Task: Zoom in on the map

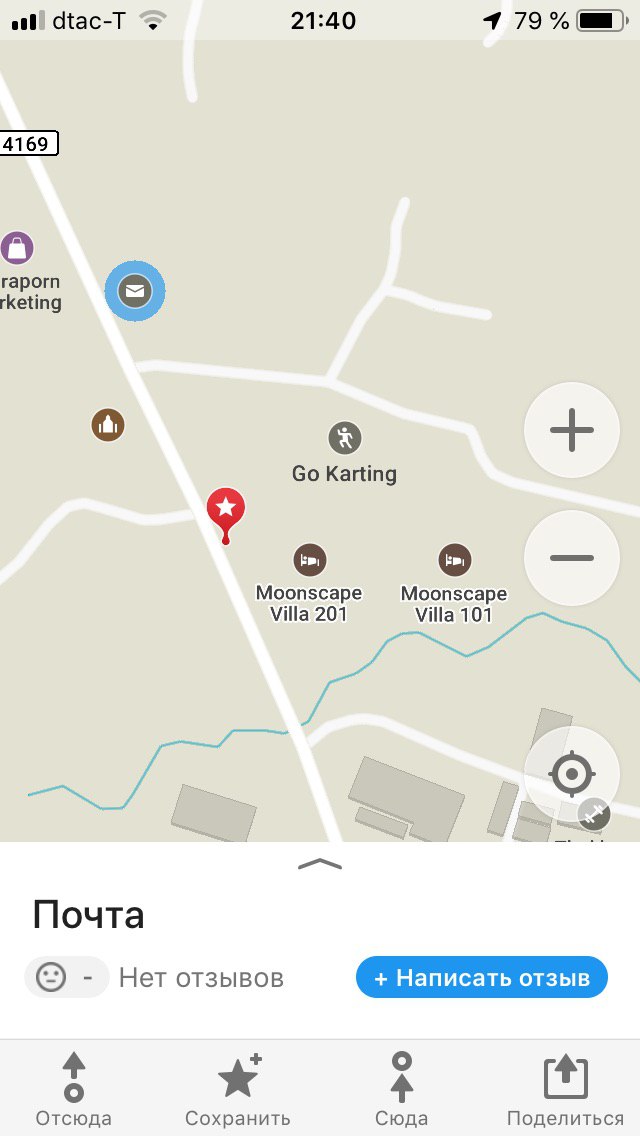Action: 572,431
